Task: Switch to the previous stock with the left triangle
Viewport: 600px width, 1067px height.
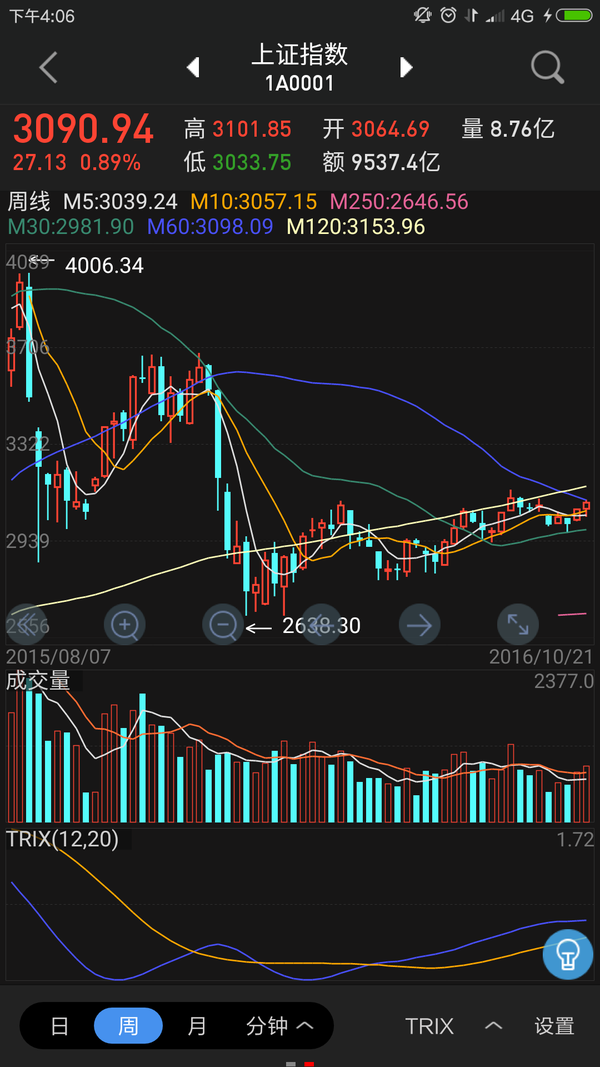Action: click(x=193, y=67)
